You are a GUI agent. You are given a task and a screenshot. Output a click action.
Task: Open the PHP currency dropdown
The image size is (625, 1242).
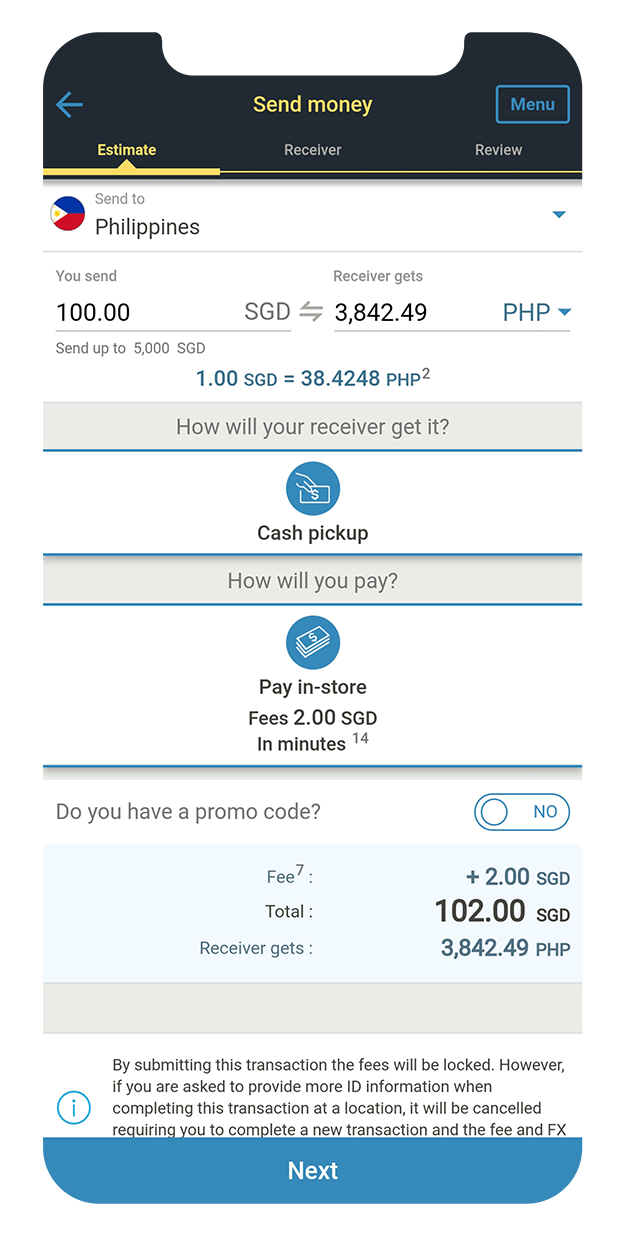(537, 312)
